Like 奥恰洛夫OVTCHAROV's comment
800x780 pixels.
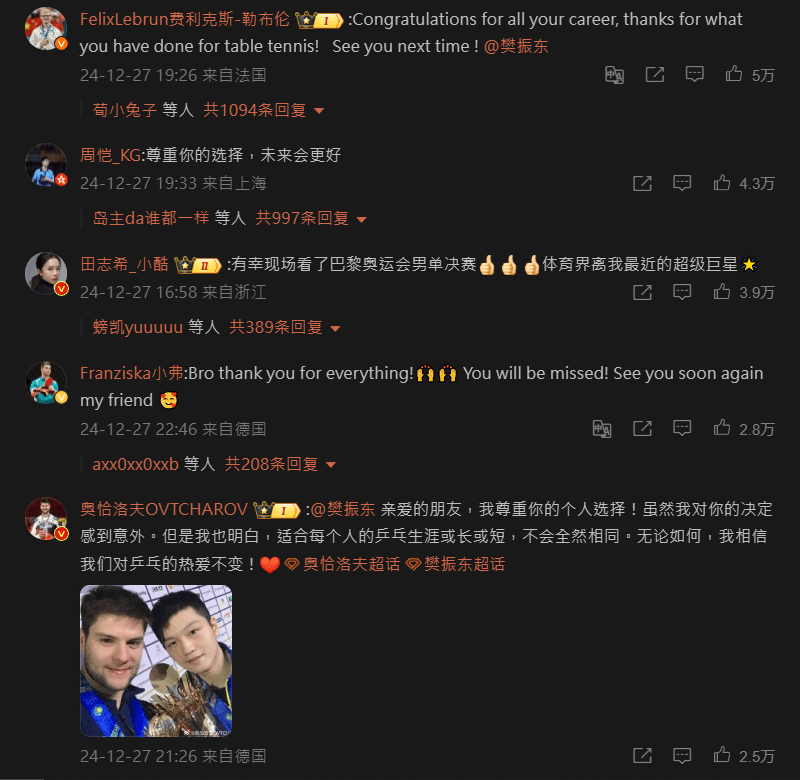(722, 755)
